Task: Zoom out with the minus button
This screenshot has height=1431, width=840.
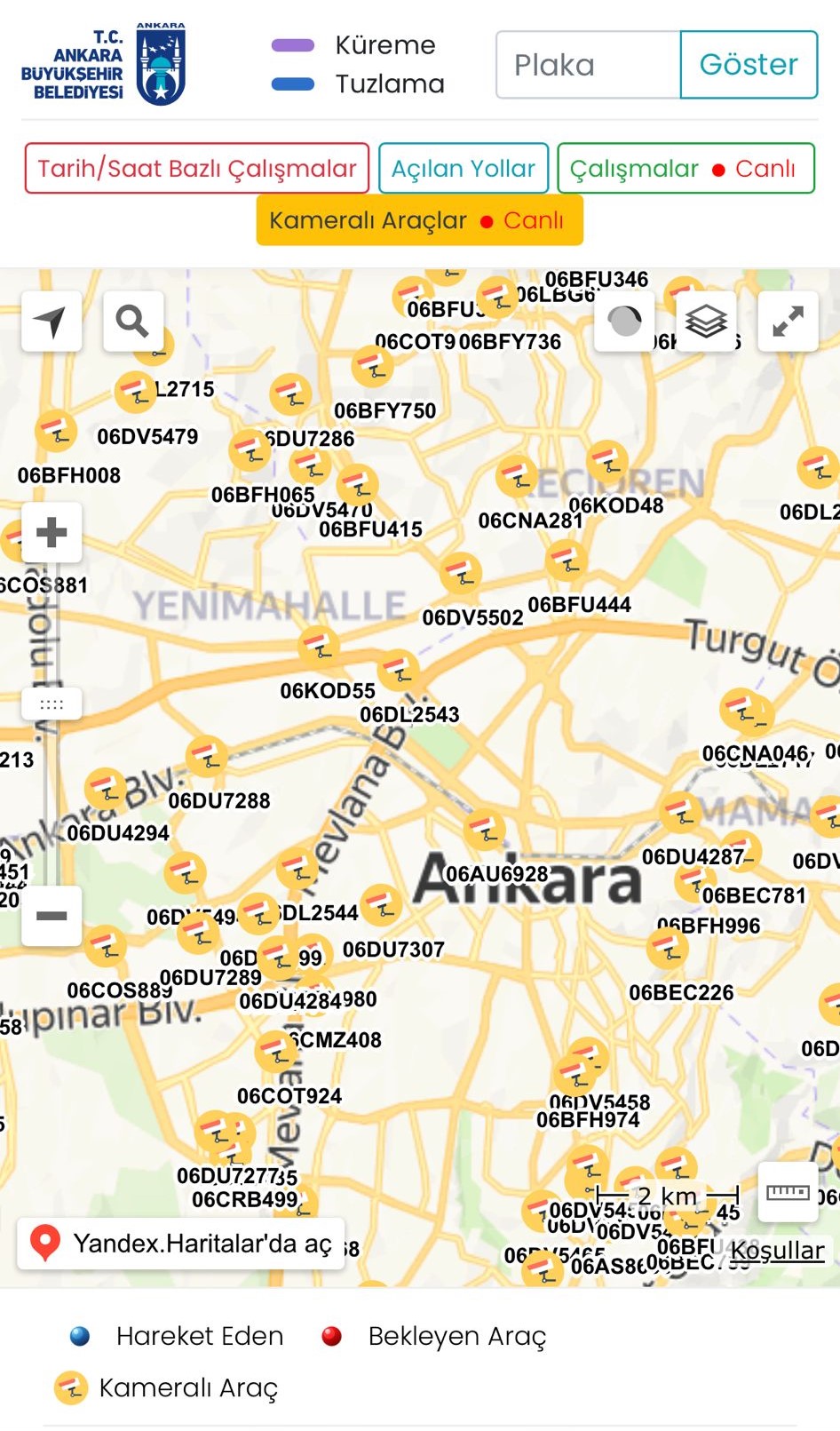Action: click(x=52, y=915)
